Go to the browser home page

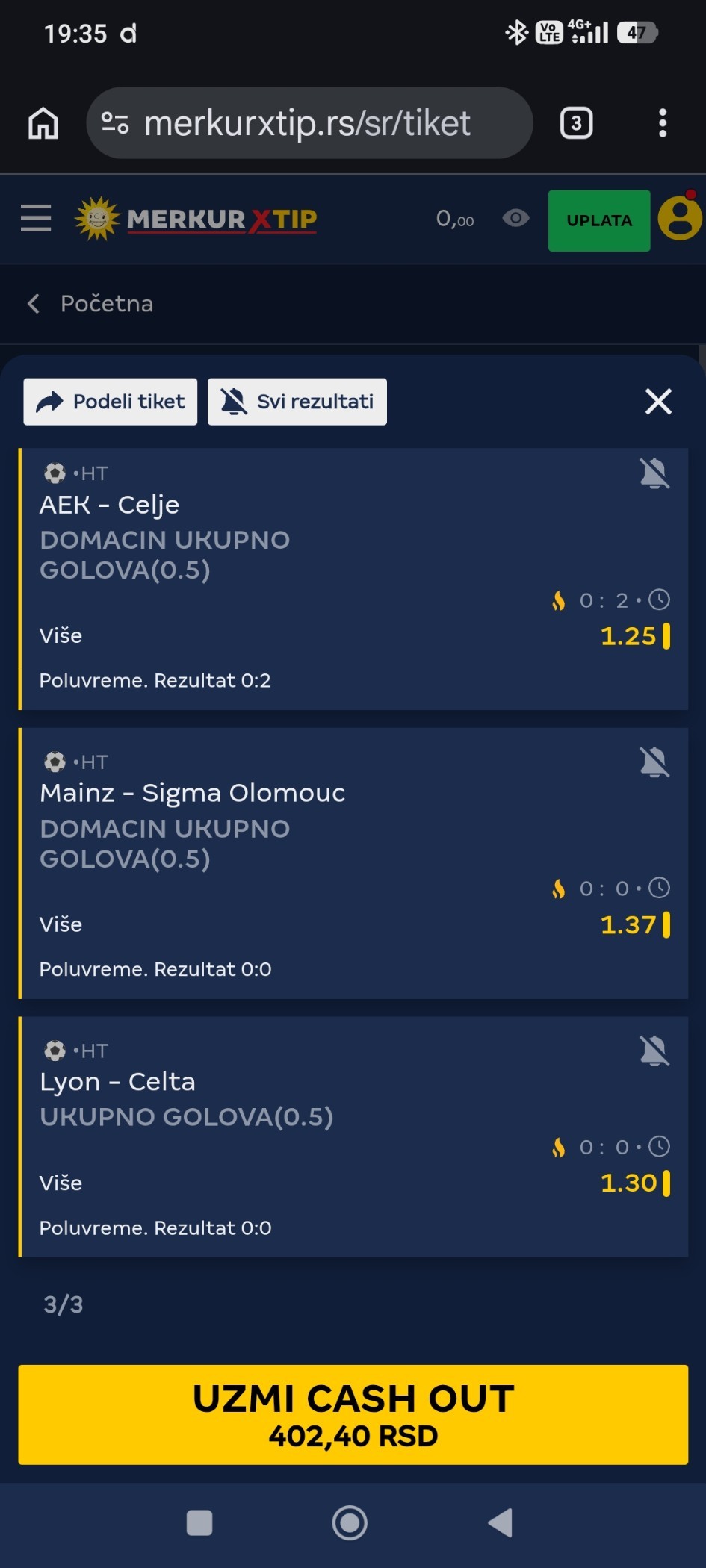click(43, 123)
